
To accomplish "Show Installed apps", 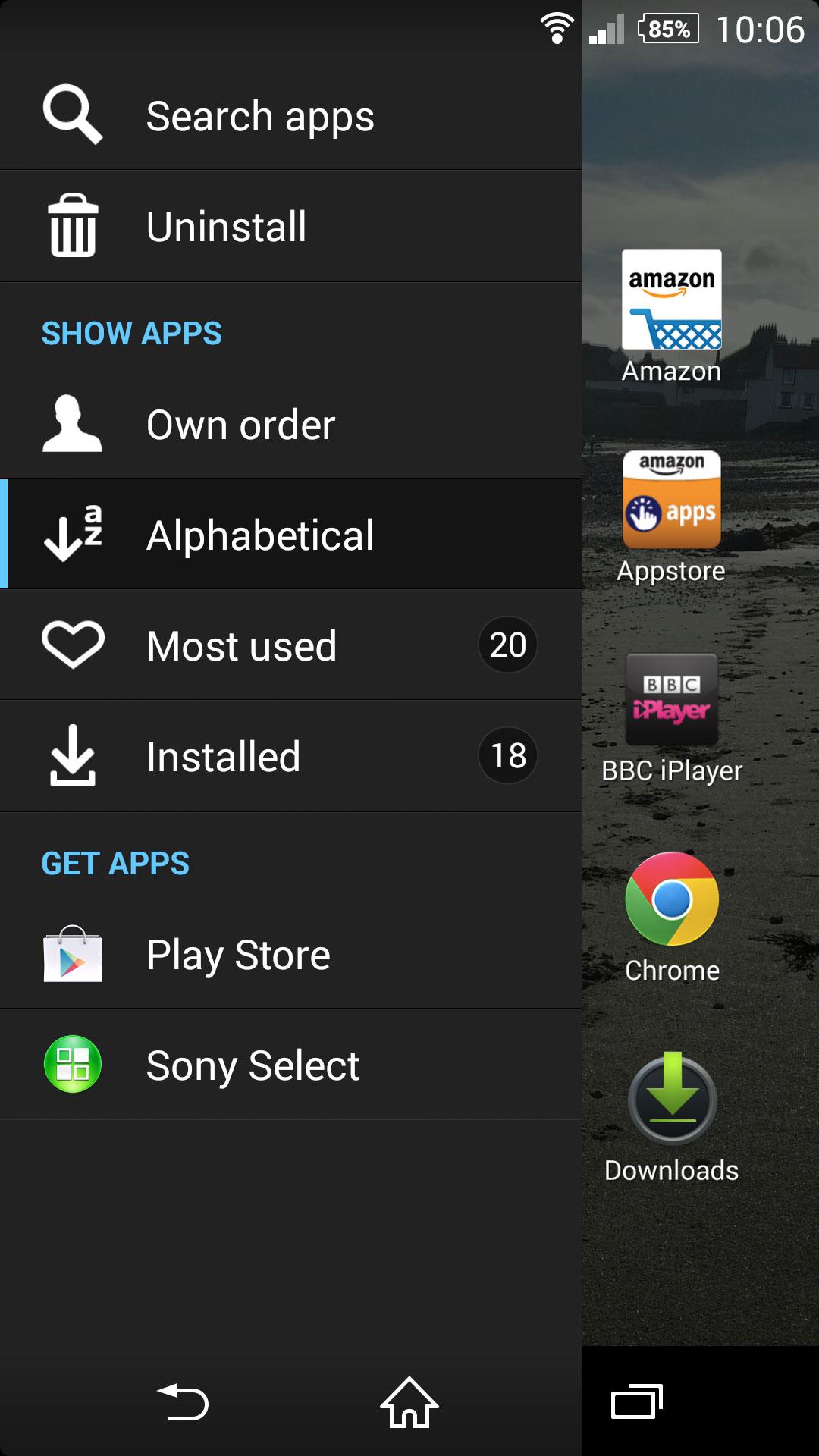I will click(x=290, y=756).
